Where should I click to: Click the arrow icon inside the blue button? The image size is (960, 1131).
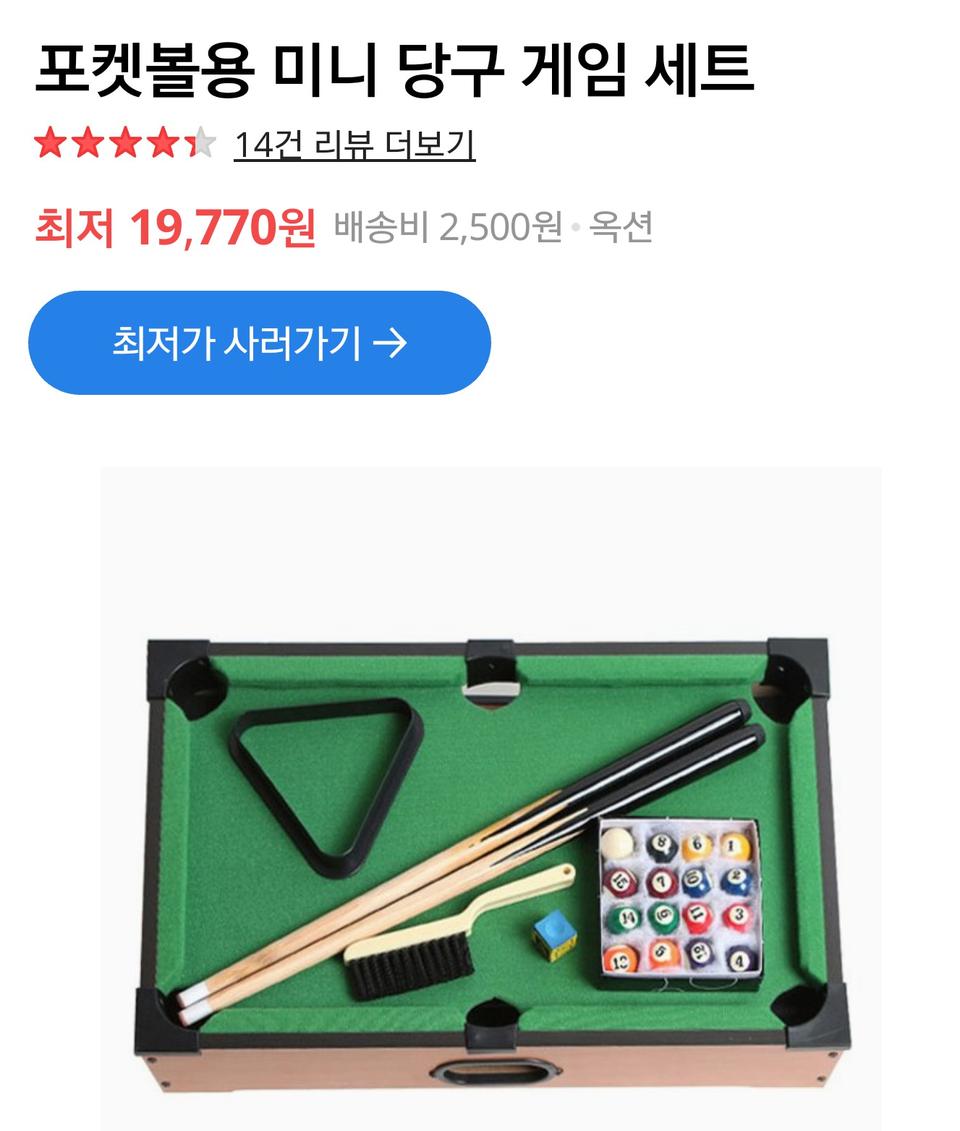(x=393, y=342)
